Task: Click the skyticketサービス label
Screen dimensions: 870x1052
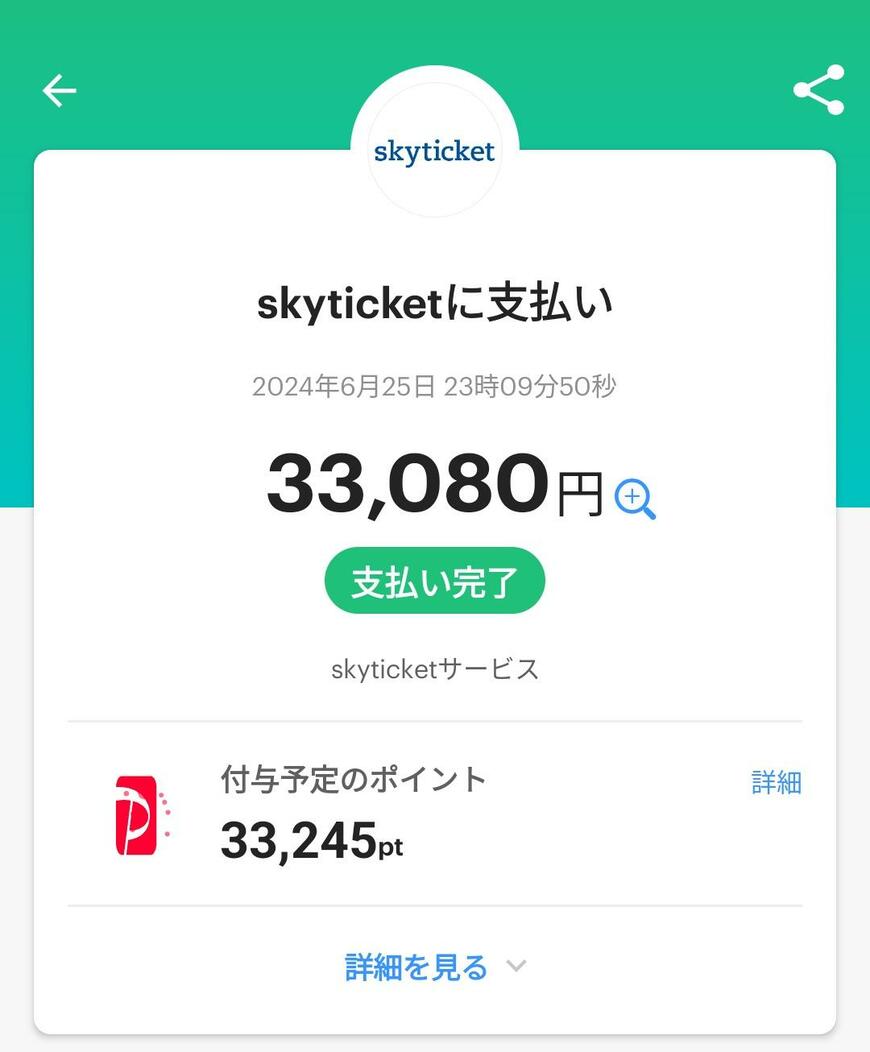Action: point(434,668)
